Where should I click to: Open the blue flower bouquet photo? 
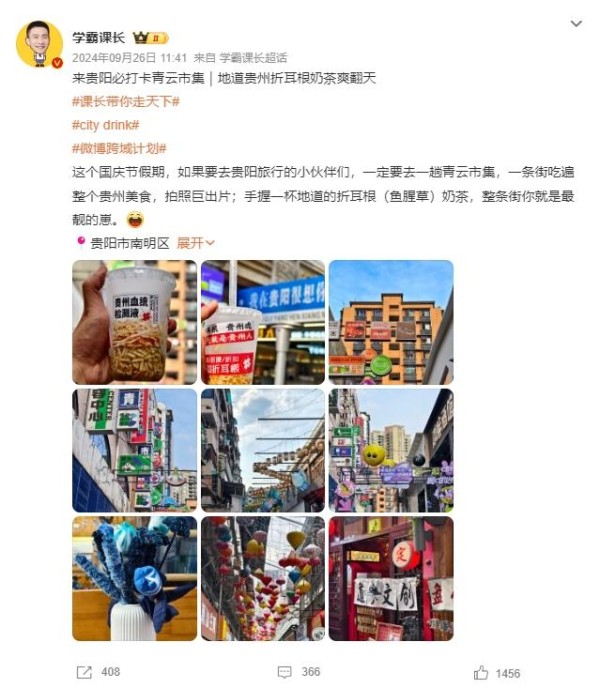134,578
